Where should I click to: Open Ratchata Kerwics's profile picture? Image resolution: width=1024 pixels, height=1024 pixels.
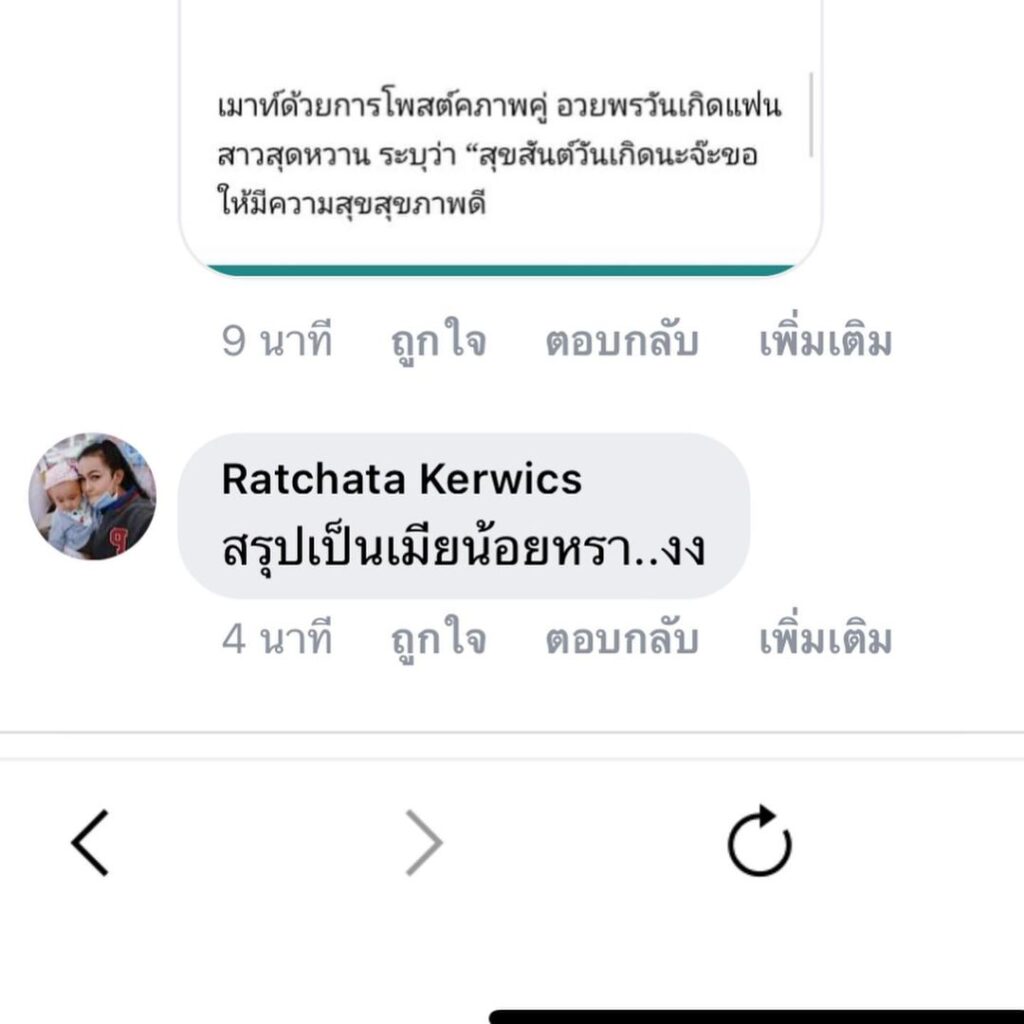pos(92,497)
